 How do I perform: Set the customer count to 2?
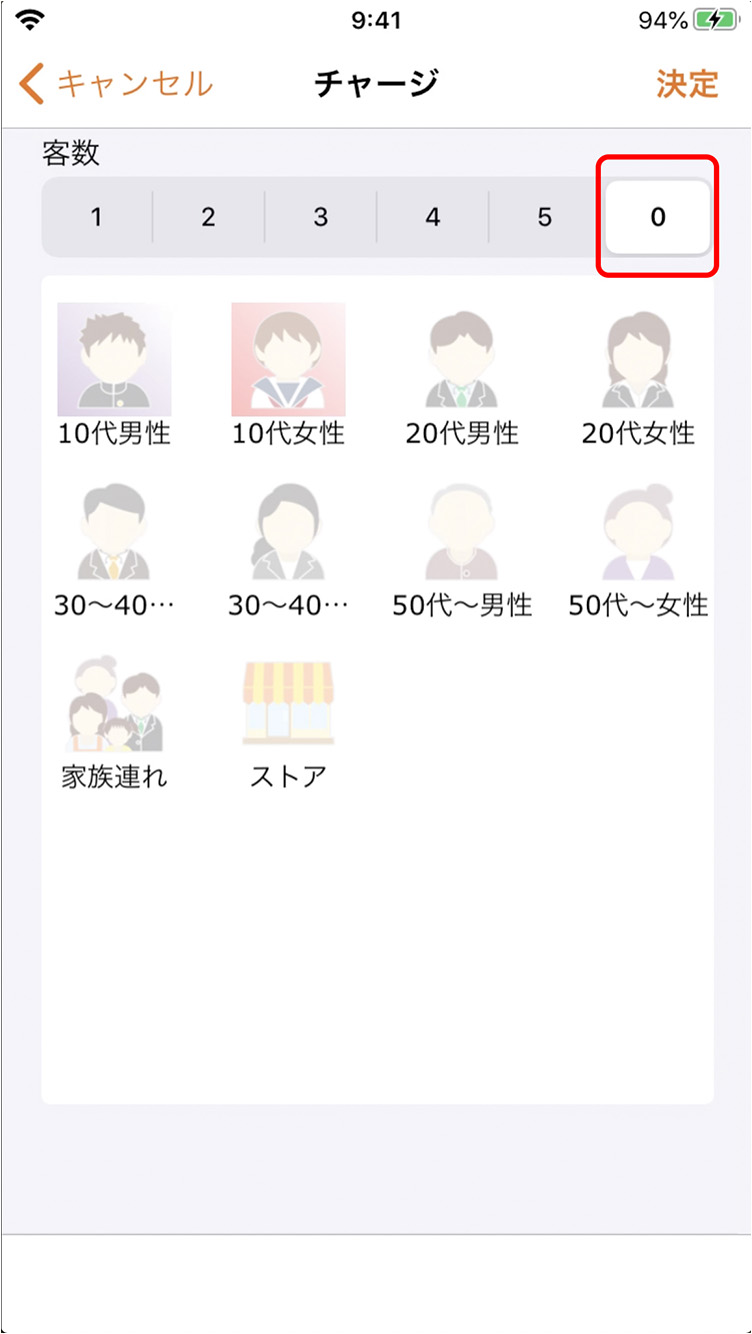pyautogui.click(x=208, y=217)
